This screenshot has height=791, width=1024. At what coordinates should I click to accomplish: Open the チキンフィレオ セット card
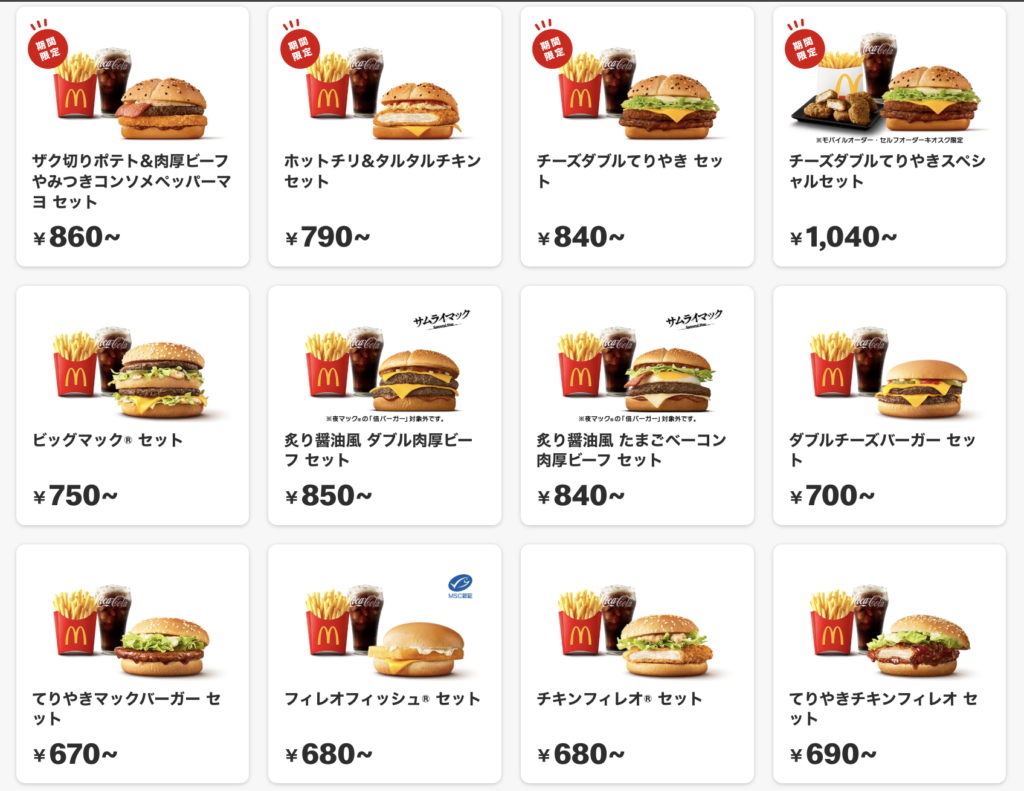pos(637,663)
